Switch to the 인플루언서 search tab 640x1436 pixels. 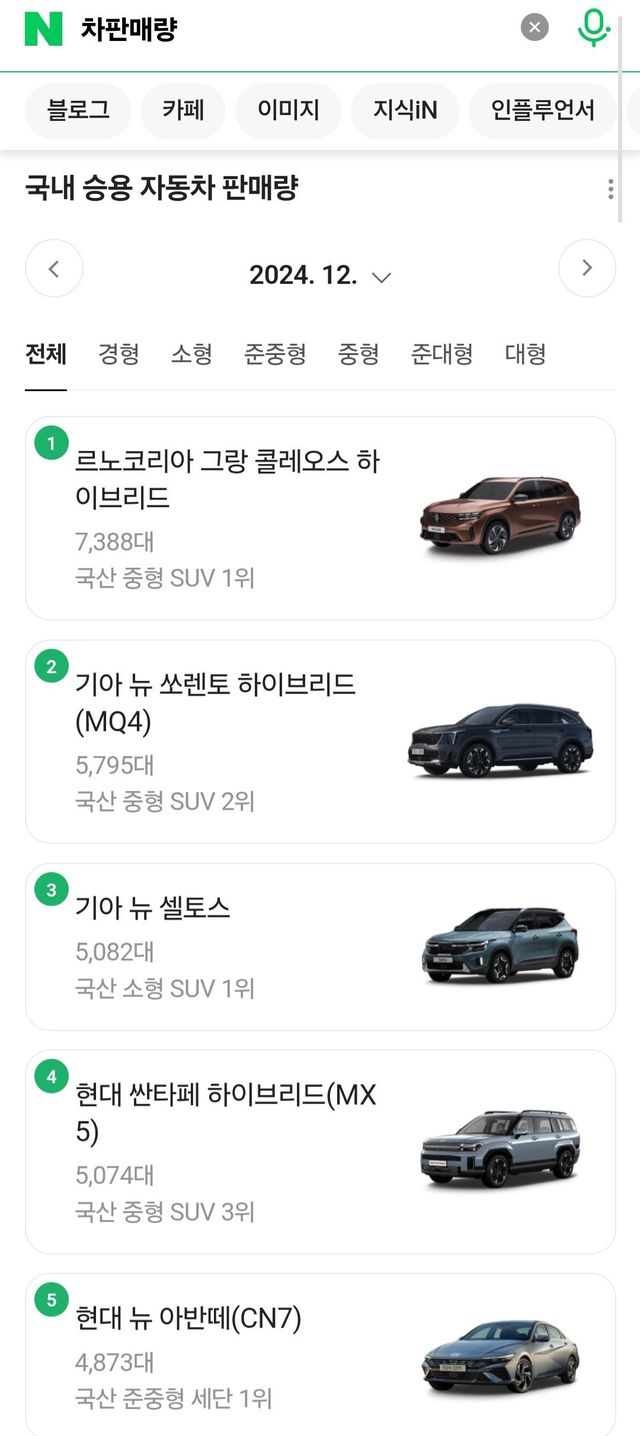tap(543, 110)
